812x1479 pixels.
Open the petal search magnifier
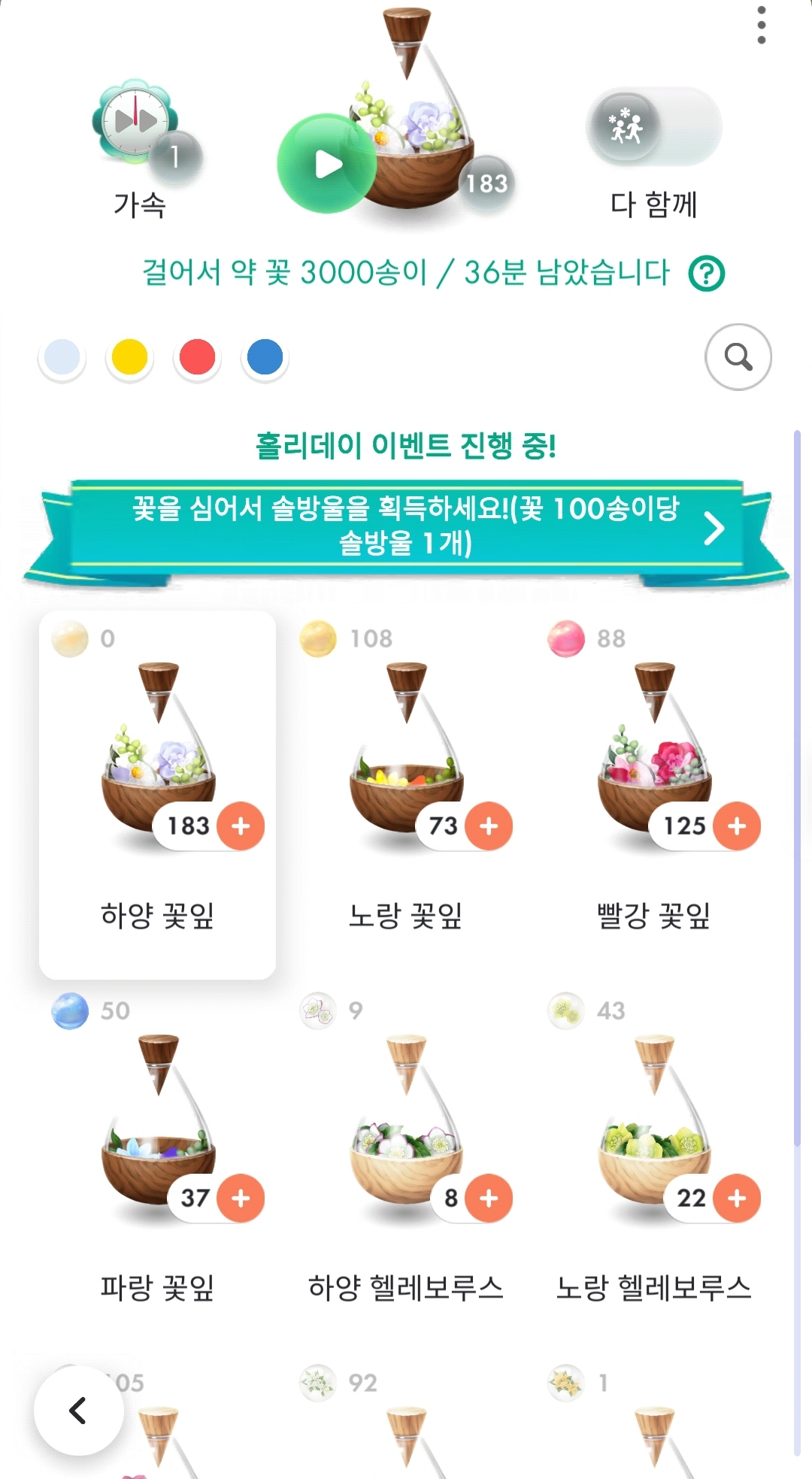coord(738,357)
